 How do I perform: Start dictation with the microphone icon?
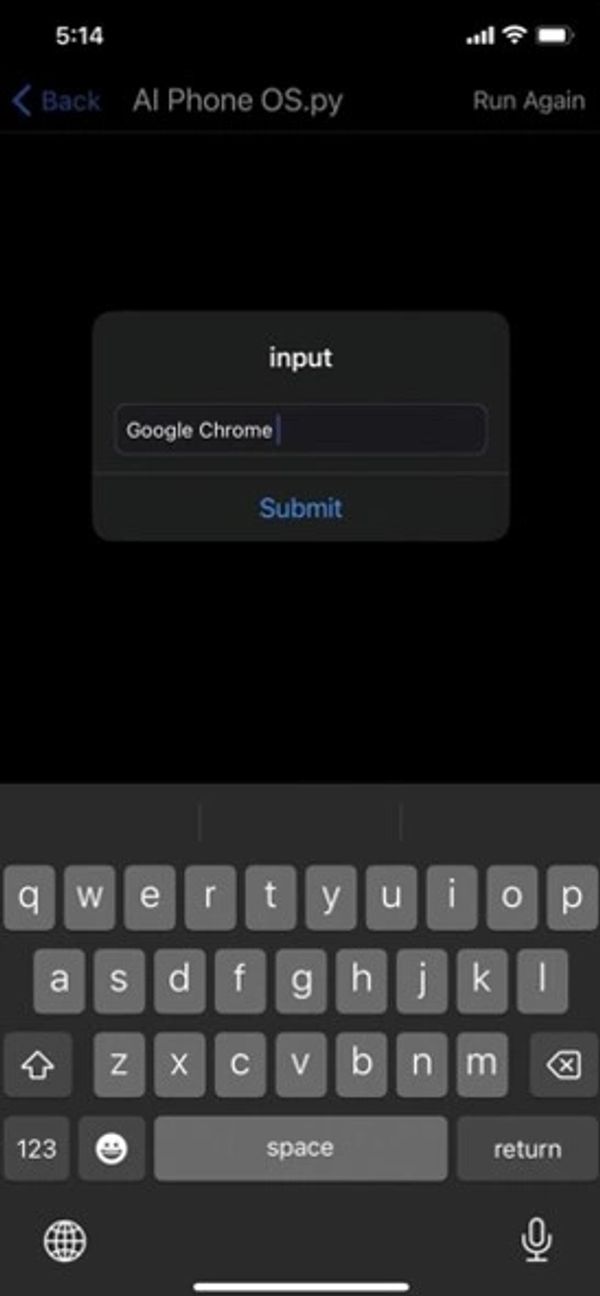pyautogui.click(x=536, y=1241)
